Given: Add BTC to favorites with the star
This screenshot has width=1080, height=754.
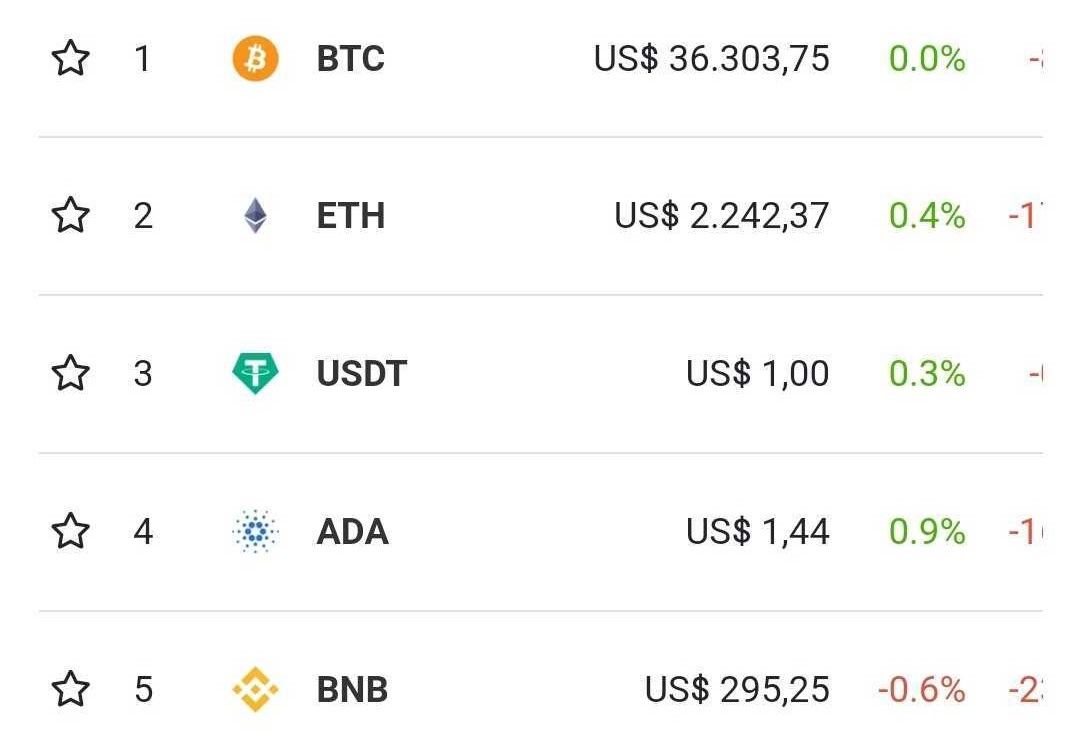Looking at the screenshot, I should click(70, 59).
